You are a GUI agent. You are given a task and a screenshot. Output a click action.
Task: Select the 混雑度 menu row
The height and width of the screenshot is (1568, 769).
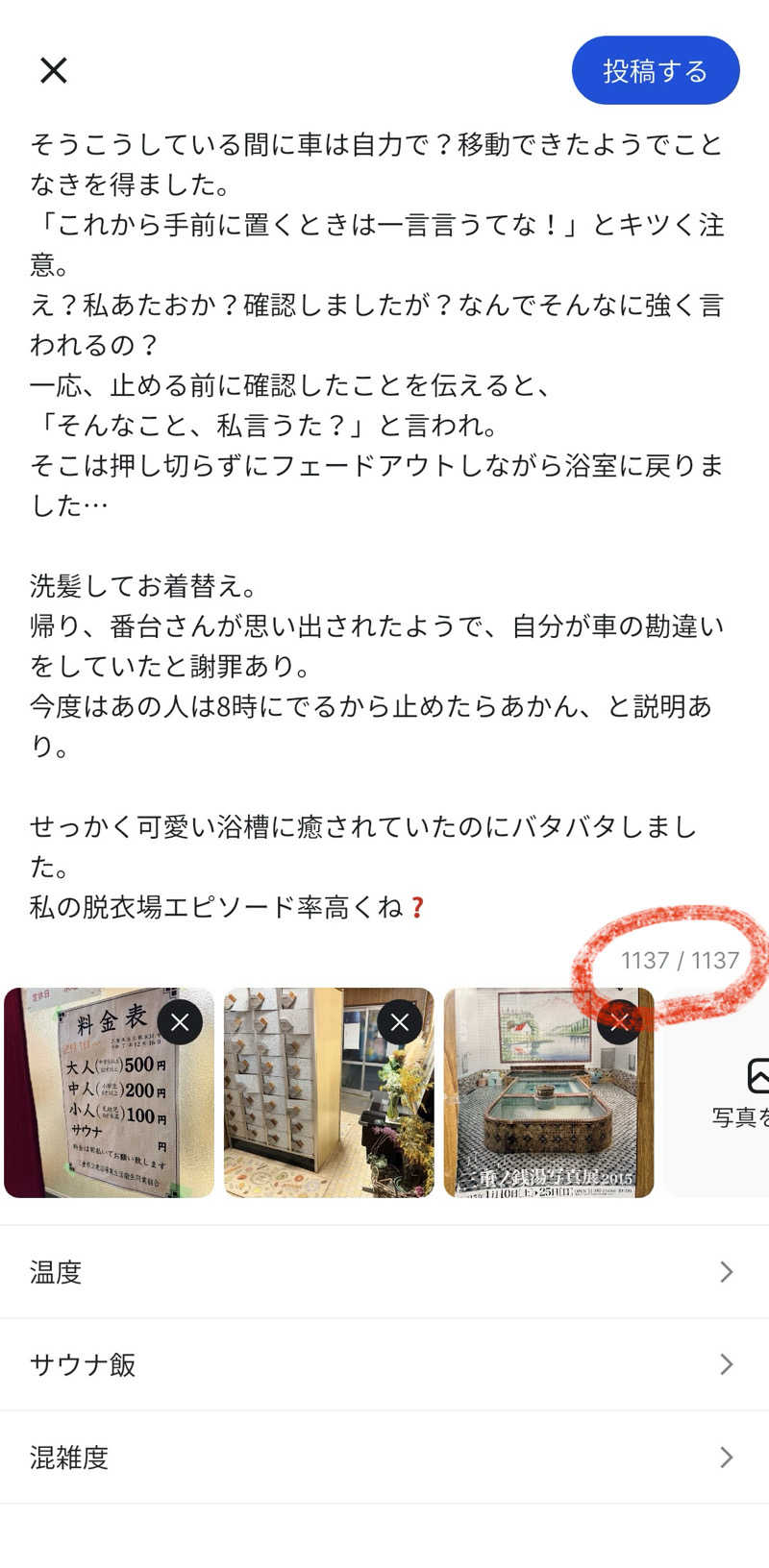pos(67,1458)
